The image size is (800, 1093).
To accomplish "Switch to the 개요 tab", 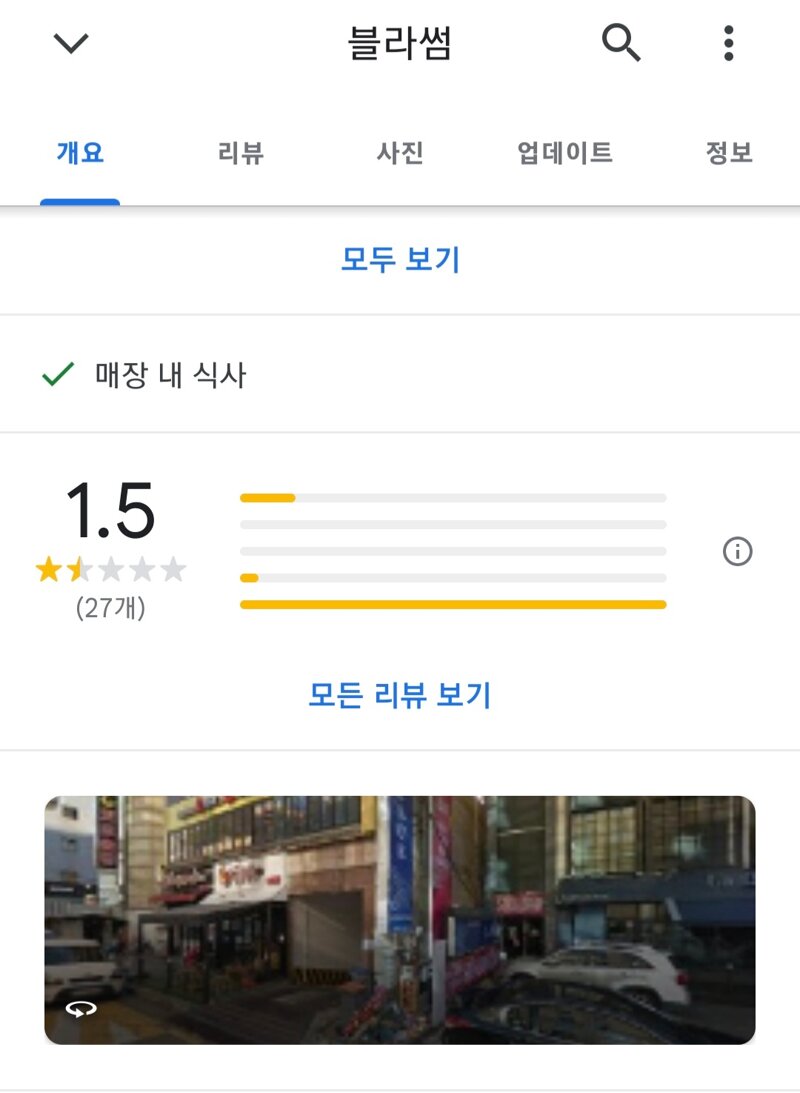I will (x=80, y=153).
